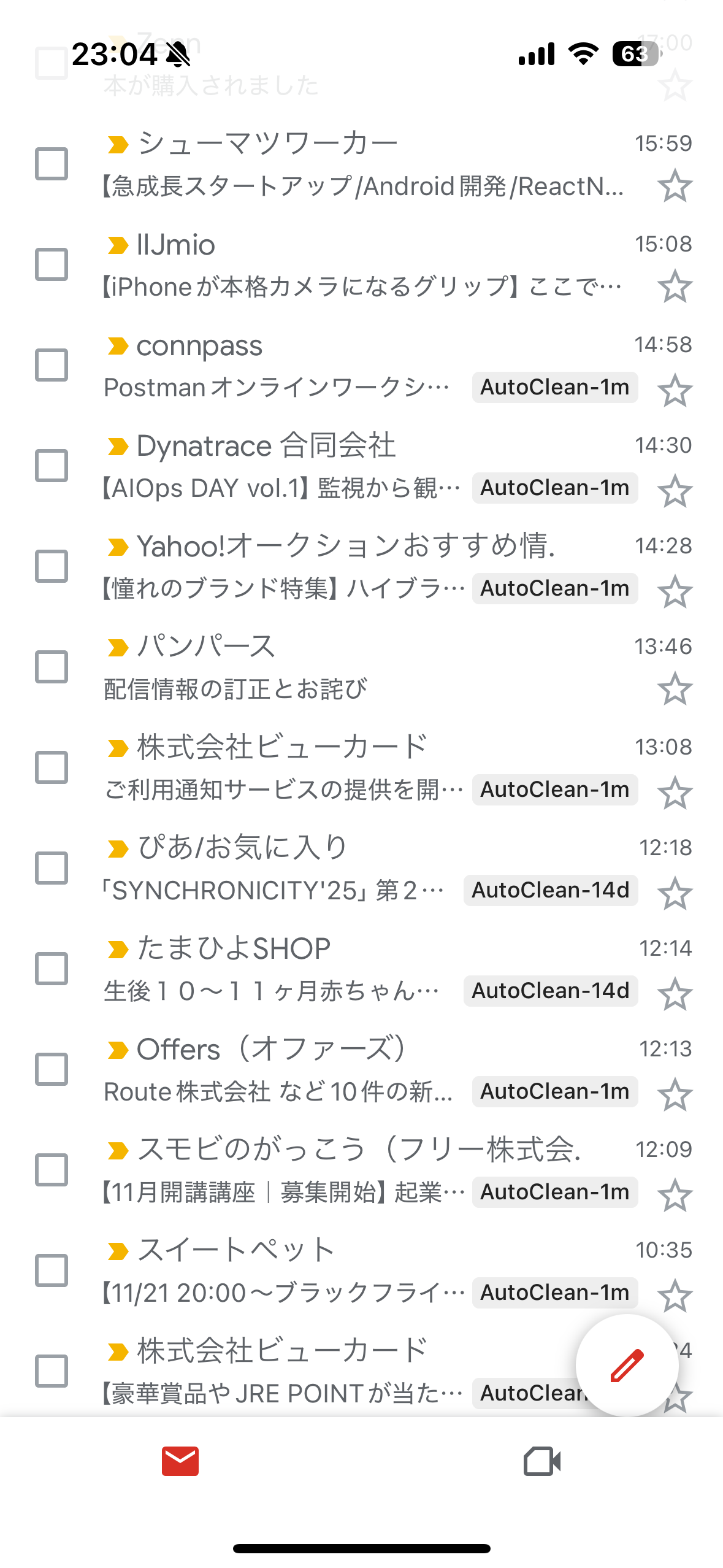Check the box for the パンパース email

(x=52, y=667)
